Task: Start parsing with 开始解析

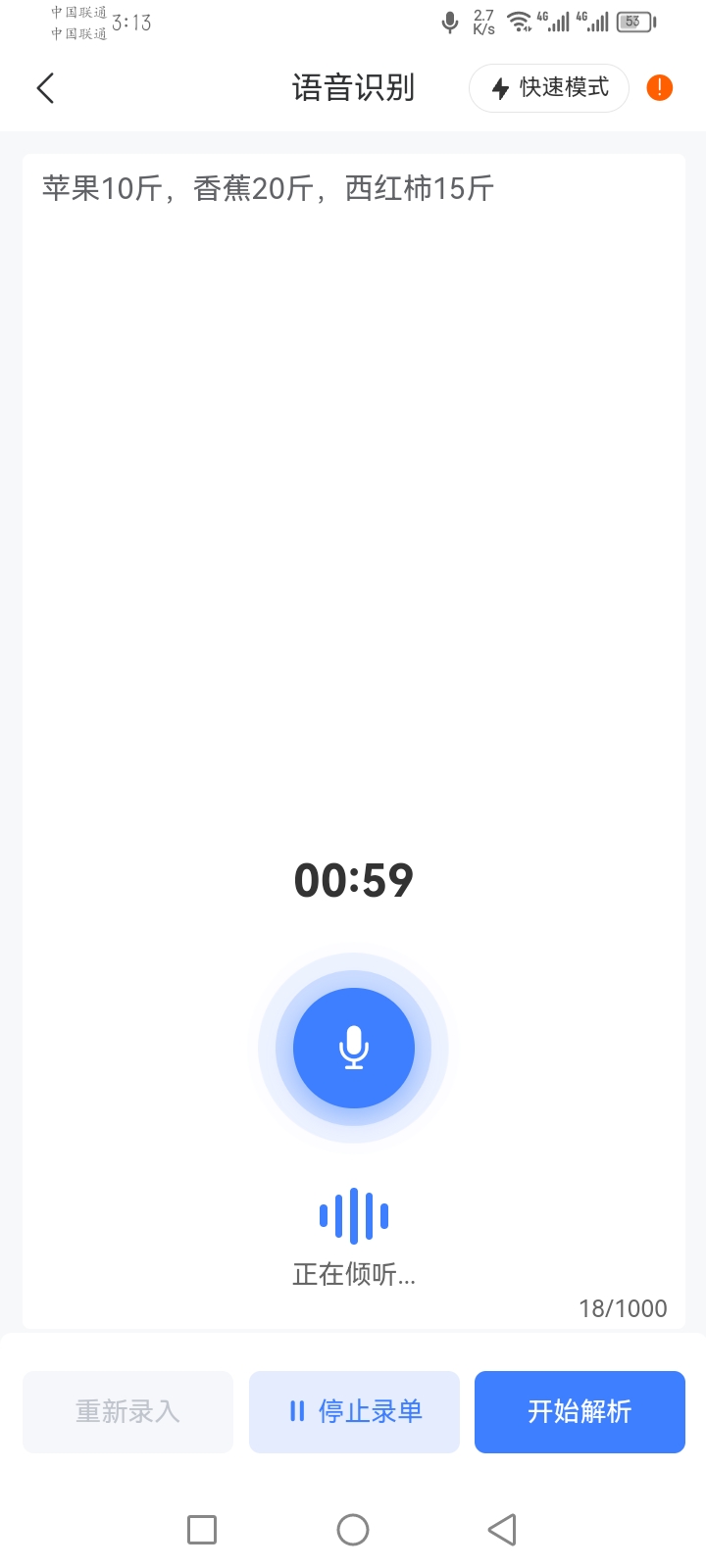Action: (x=580, y=1411)
